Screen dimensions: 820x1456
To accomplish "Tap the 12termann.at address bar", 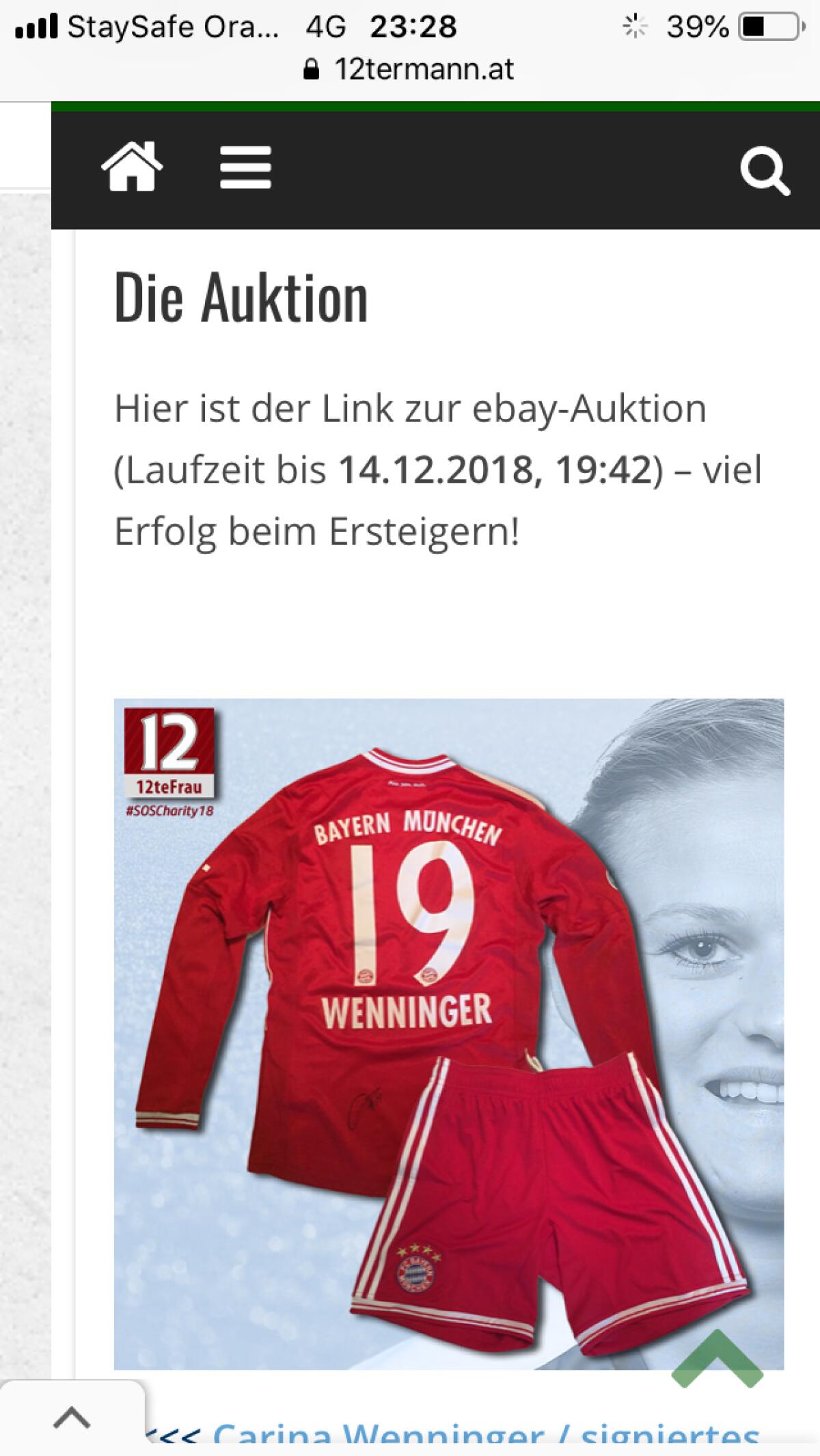I will [x=410, y=69].
